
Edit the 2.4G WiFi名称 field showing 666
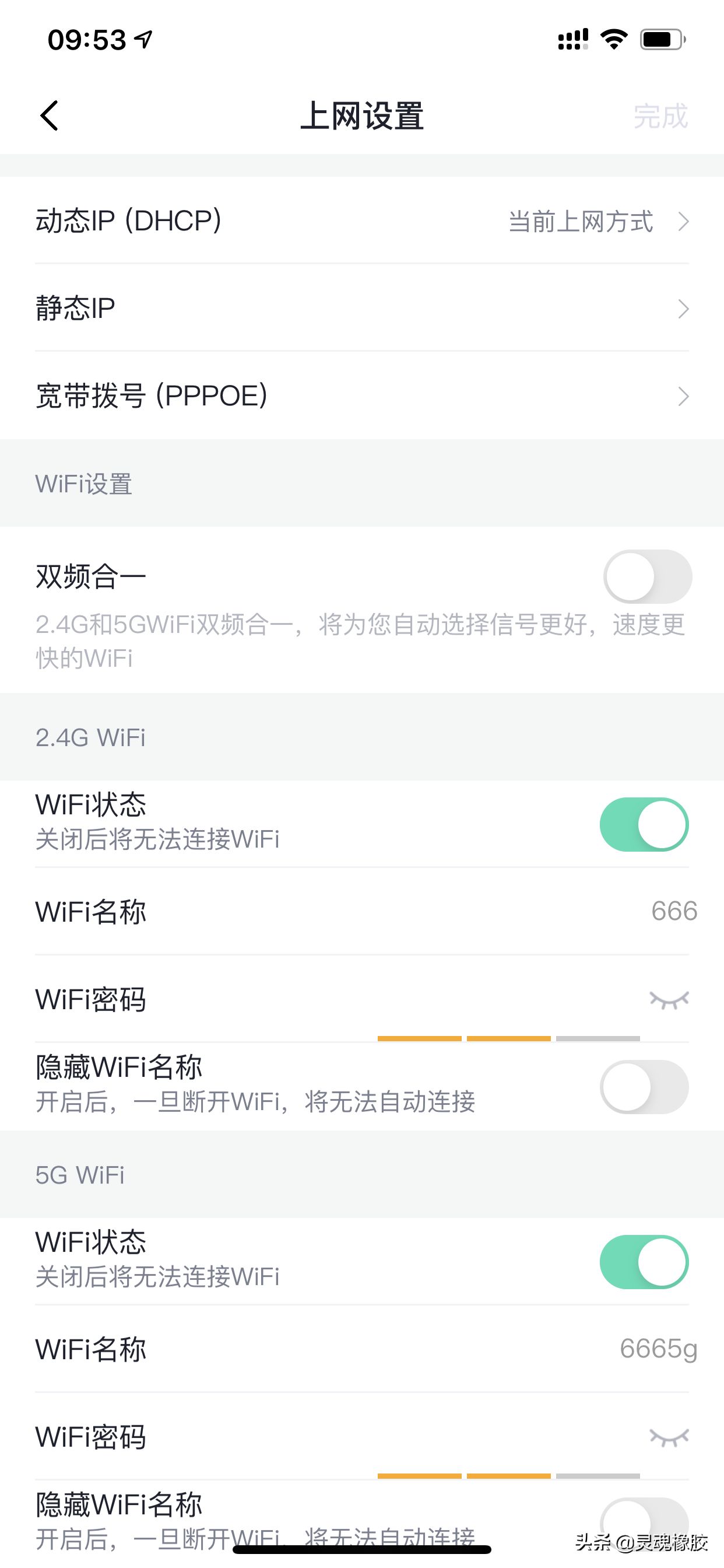tap(362, 911)
